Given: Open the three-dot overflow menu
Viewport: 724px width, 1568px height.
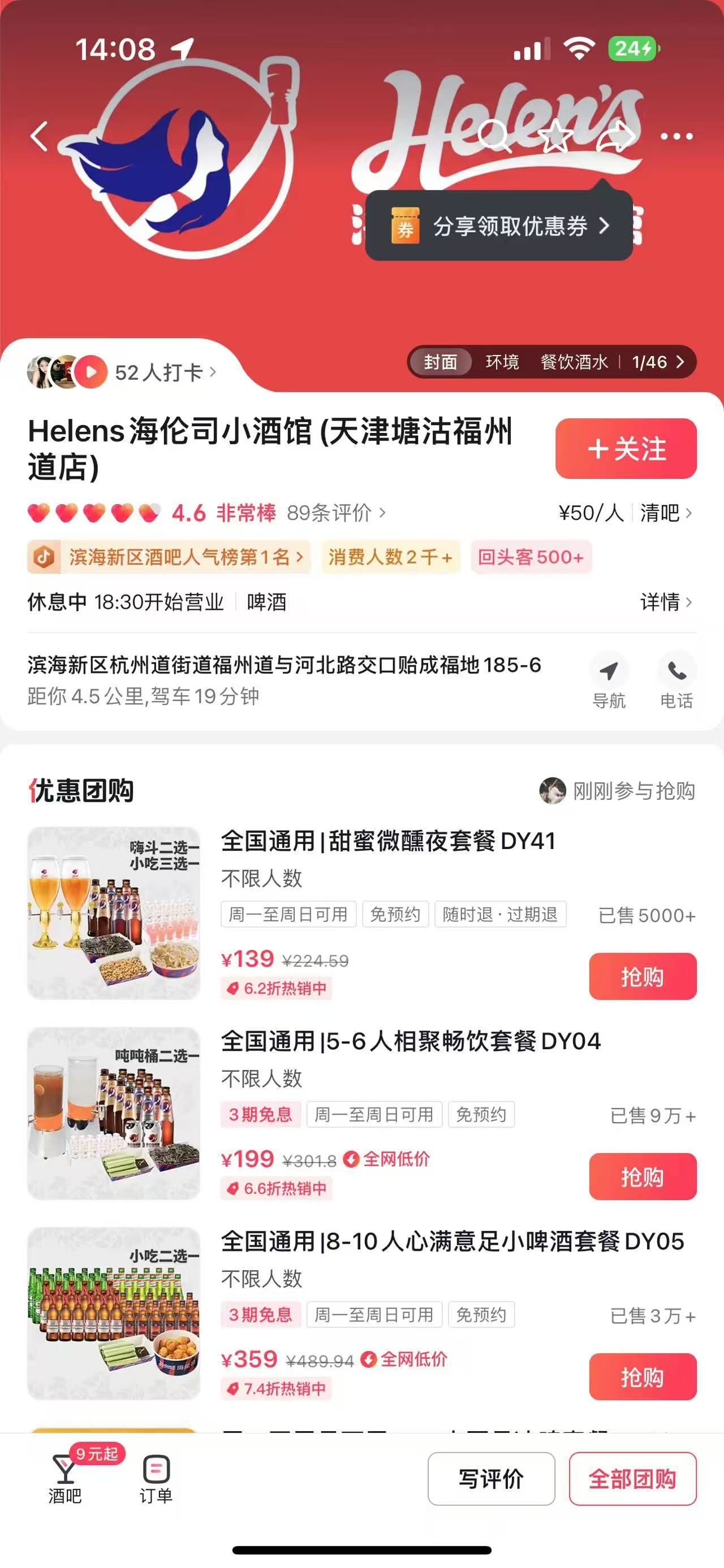Looking at the screenshot, I should click(676, 136).
